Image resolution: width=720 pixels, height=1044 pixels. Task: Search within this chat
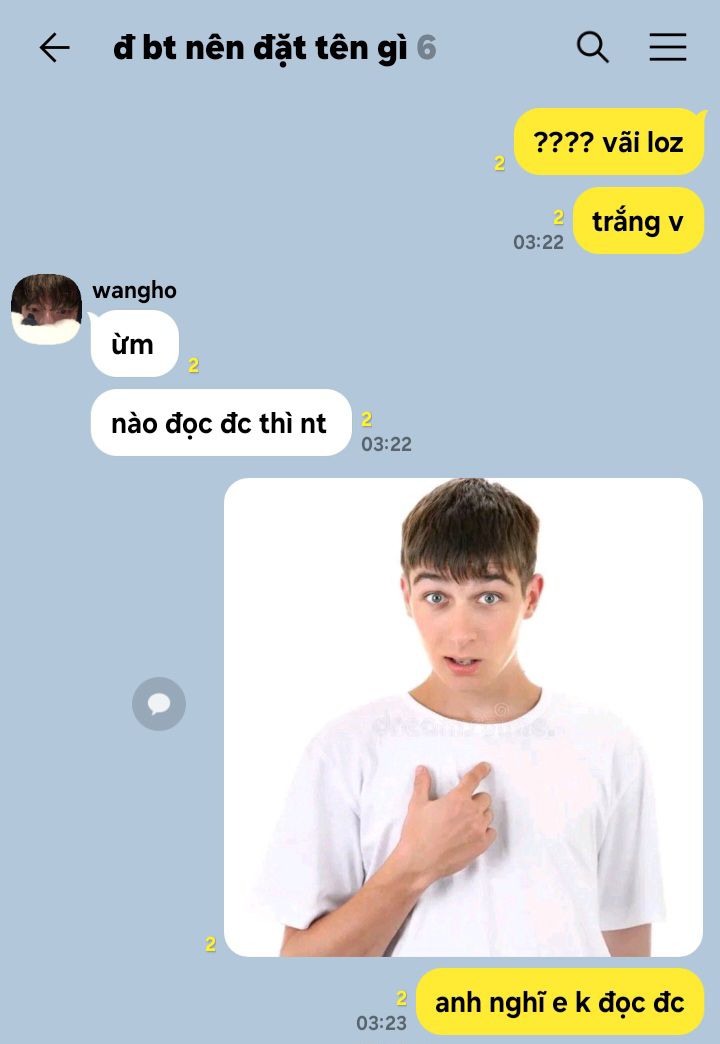pyautogui.click(x=592, y=47)
